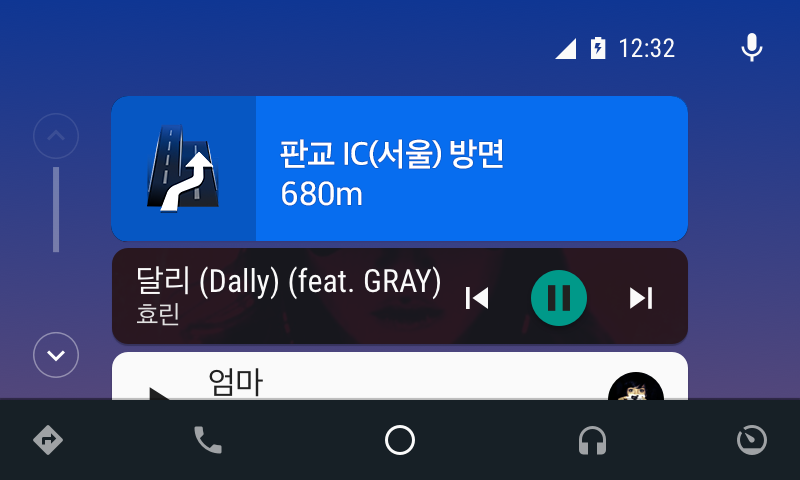Open the car dashboard gauge tab
Viewport: 800px width, 480px height.
tap(752, 440)
